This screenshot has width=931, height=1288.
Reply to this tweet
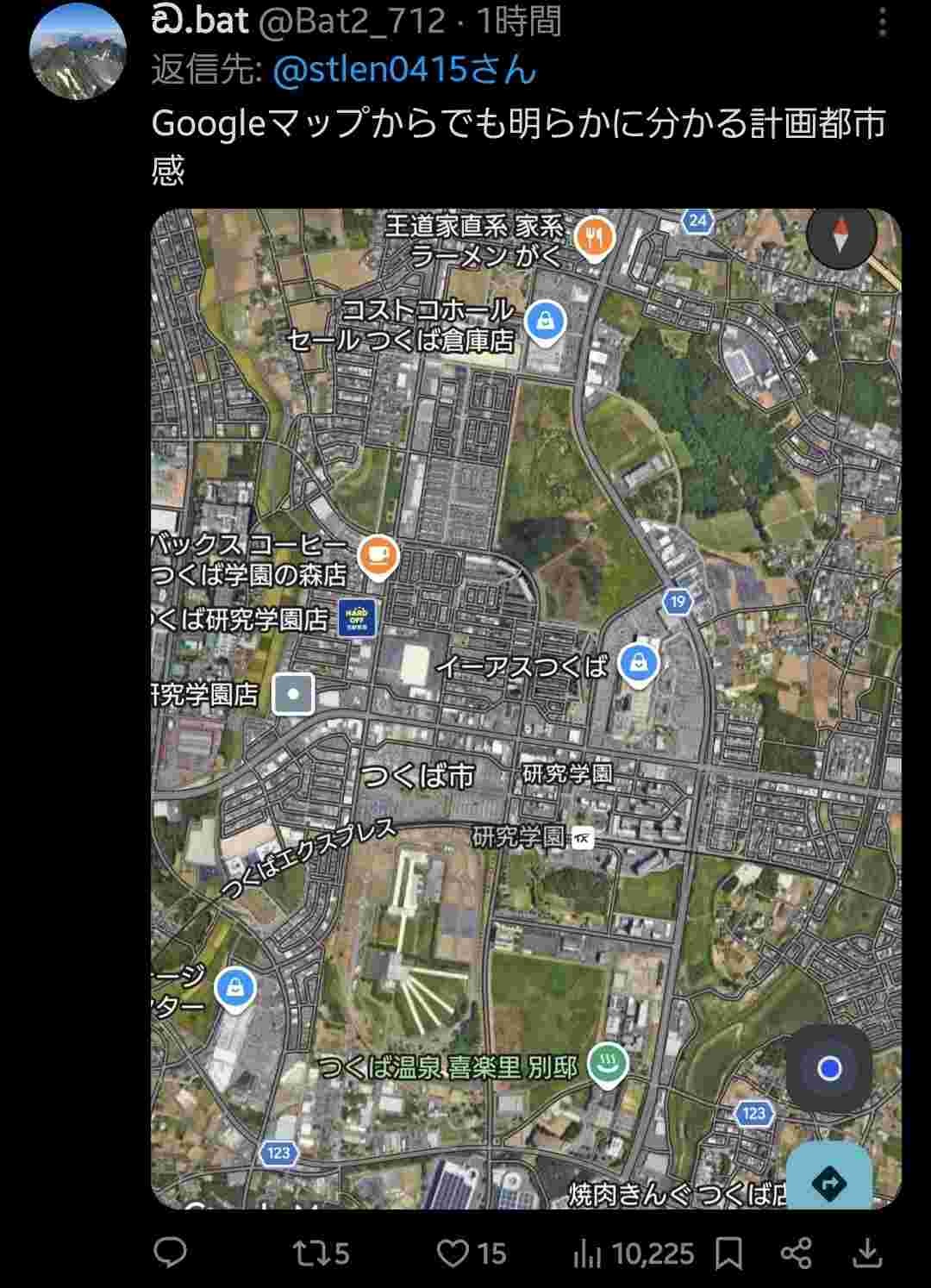pos(170,1252)
